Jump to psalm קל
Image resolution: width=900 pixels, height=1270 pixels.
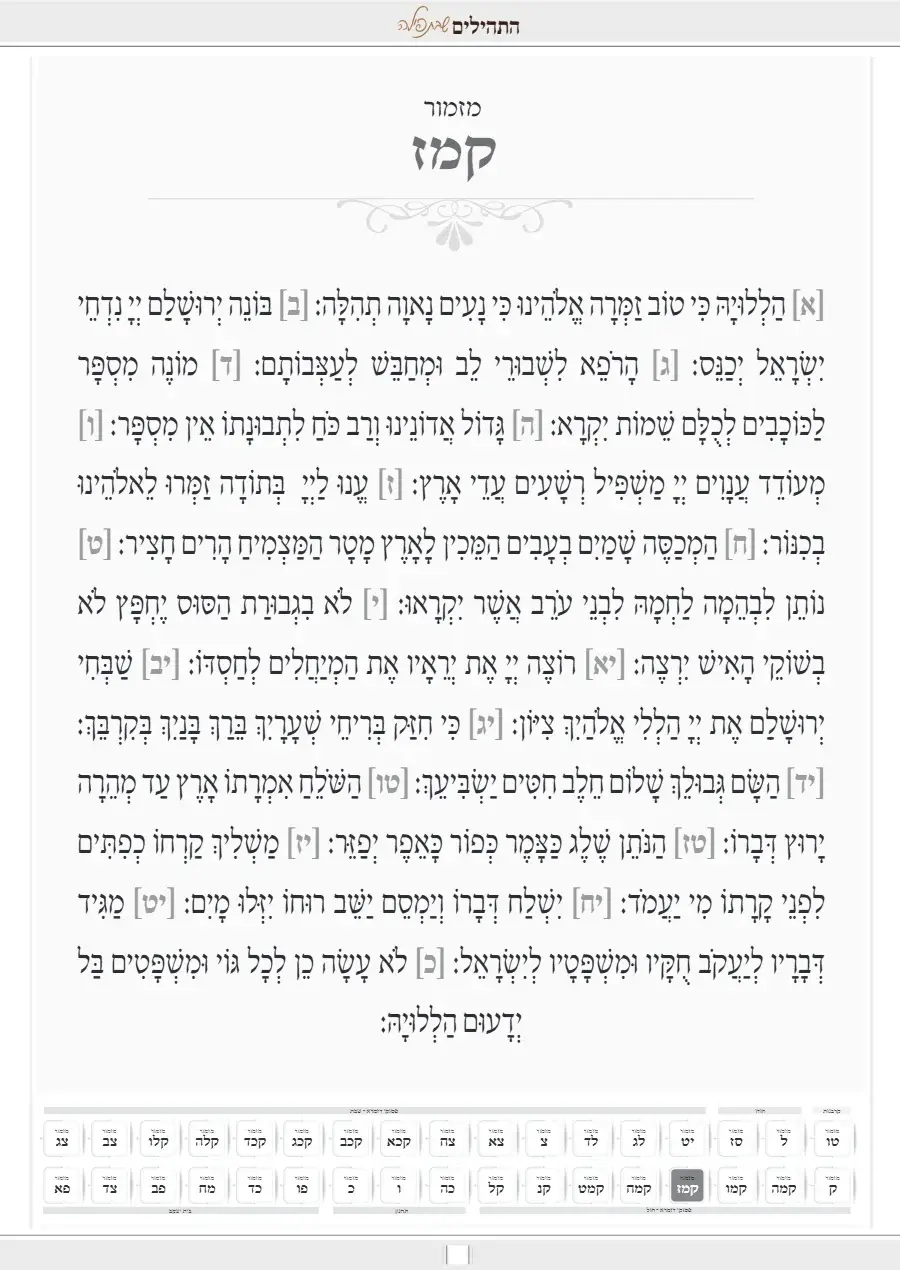497,1187
